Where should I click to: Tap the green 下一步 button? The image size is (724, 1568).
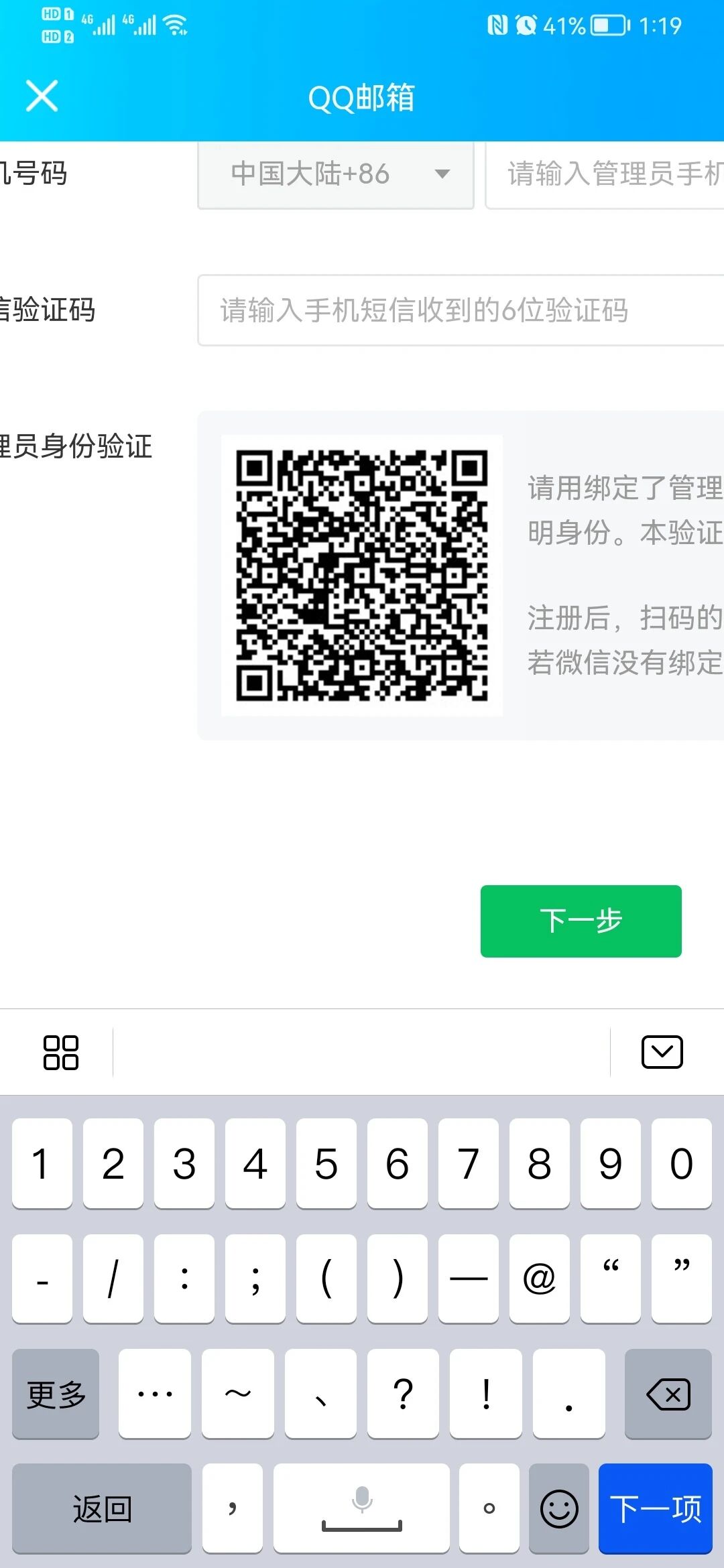coord(581,921)
